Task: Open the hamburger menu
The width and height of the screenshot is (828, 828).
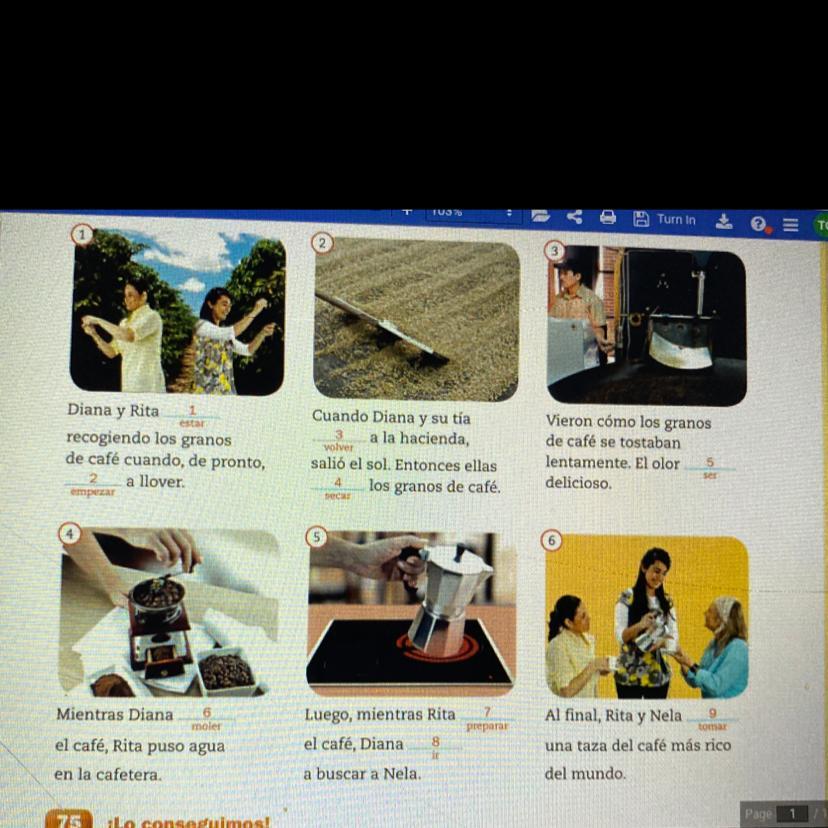Action: point(790,225)
